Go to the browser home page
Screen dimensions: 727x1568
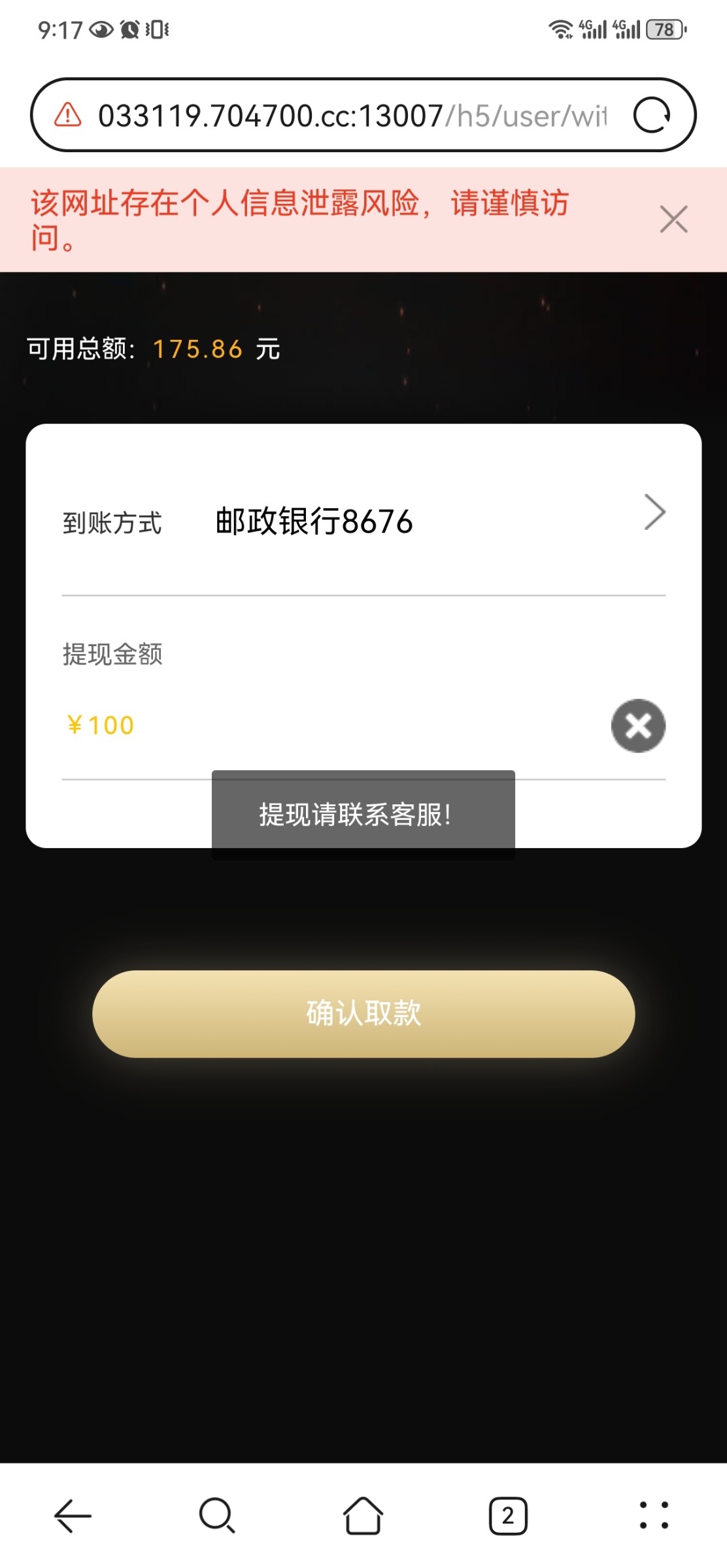point(363,1515)
